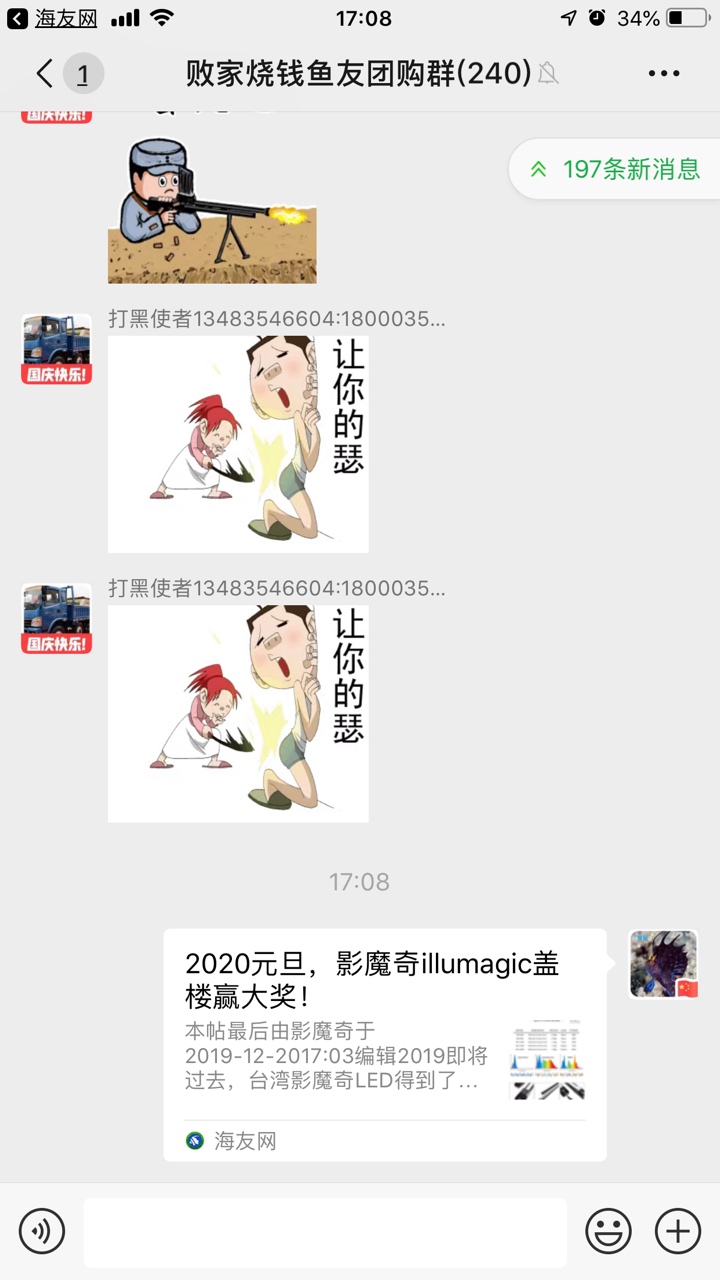Return to 海友网 app in status bar
Screen dimensions: 720x1280
54,18
